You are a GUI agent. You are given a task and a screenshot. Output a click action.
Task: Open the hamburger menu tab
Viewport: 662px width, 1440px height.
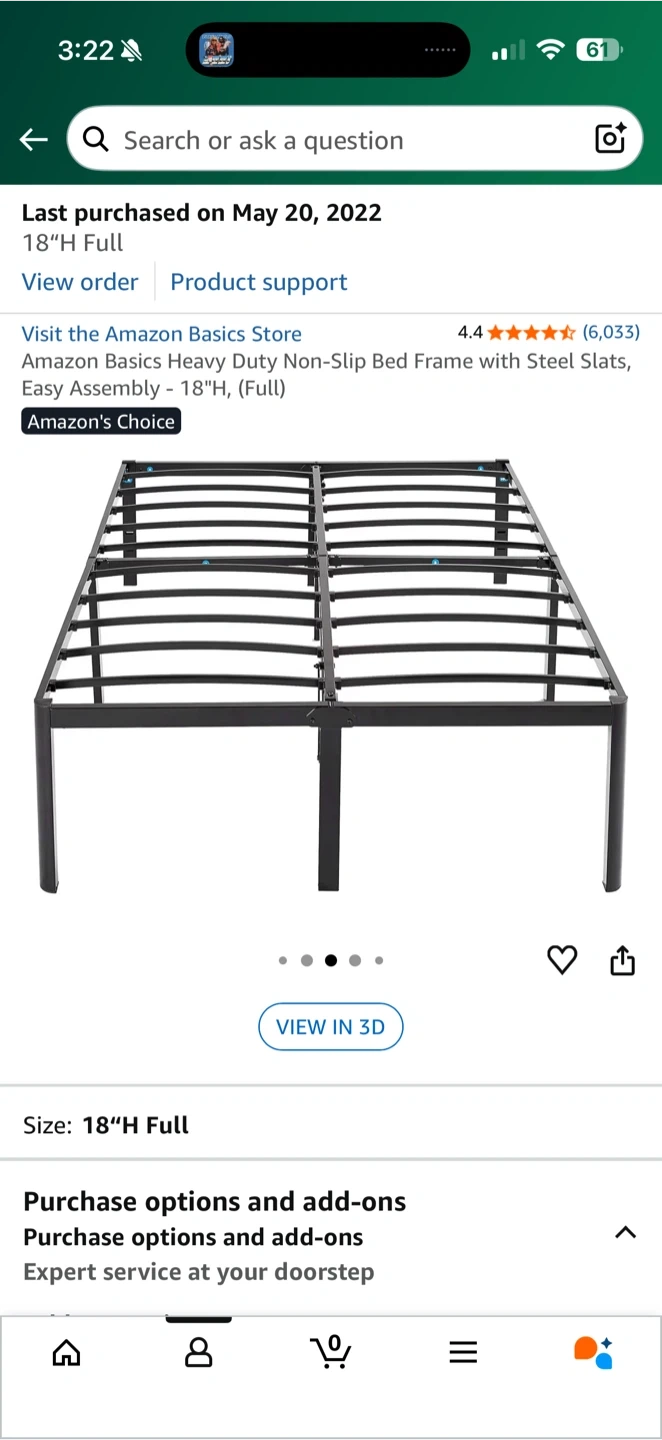point(463,1353)
